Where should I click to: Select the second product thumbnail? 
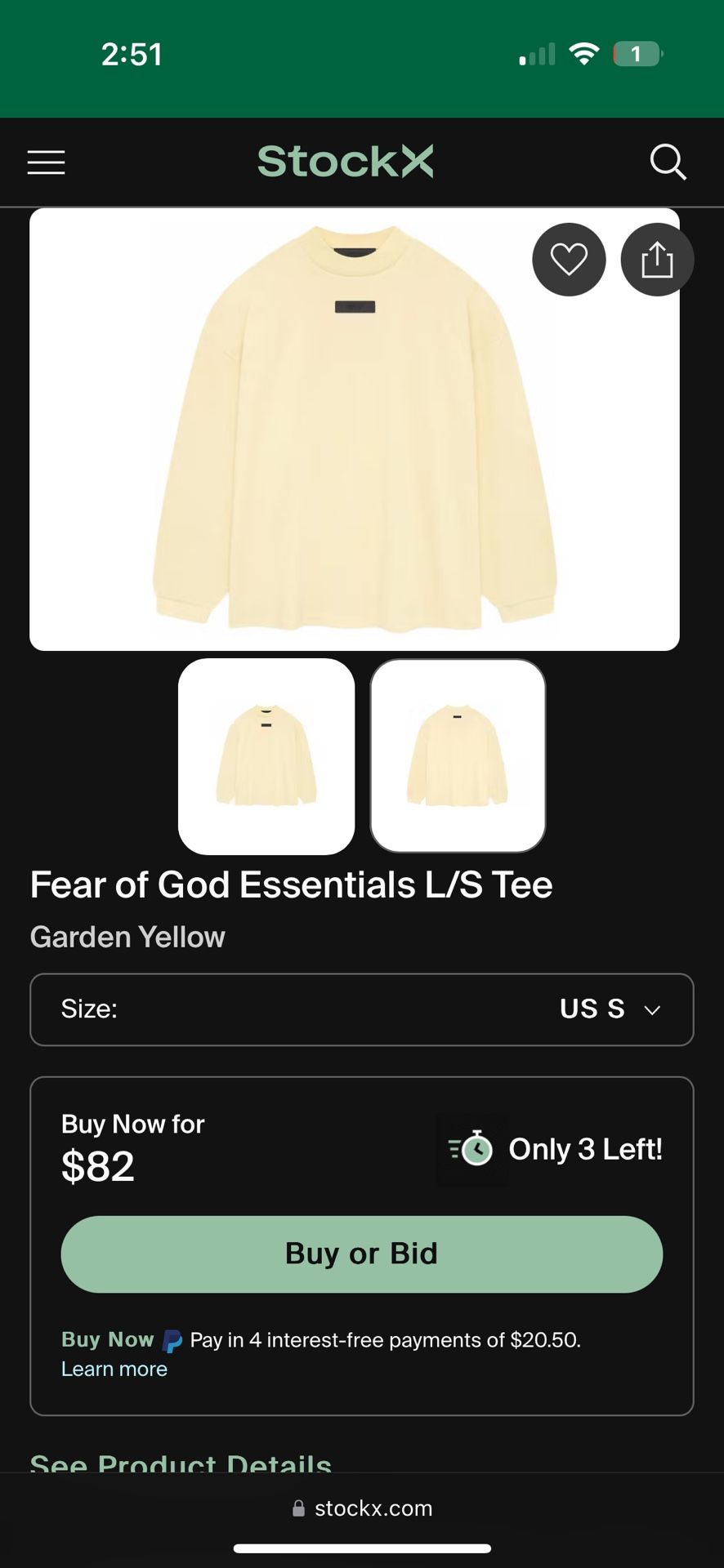point(458,756)
